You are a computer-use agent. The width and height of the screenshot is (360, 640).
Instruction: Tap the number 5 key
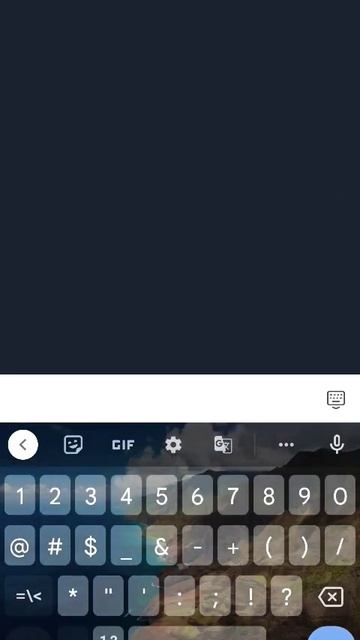pyautogui.click(x=162, y=495)
